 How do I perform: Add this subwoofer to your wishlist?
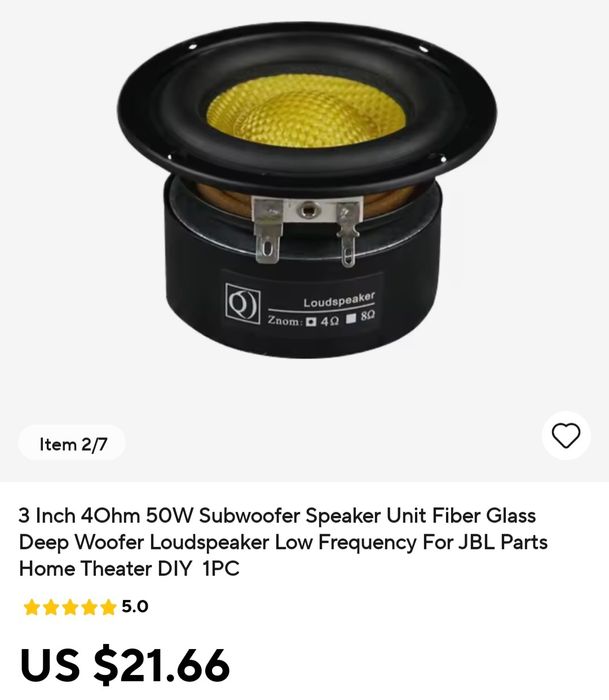[566, 437]
